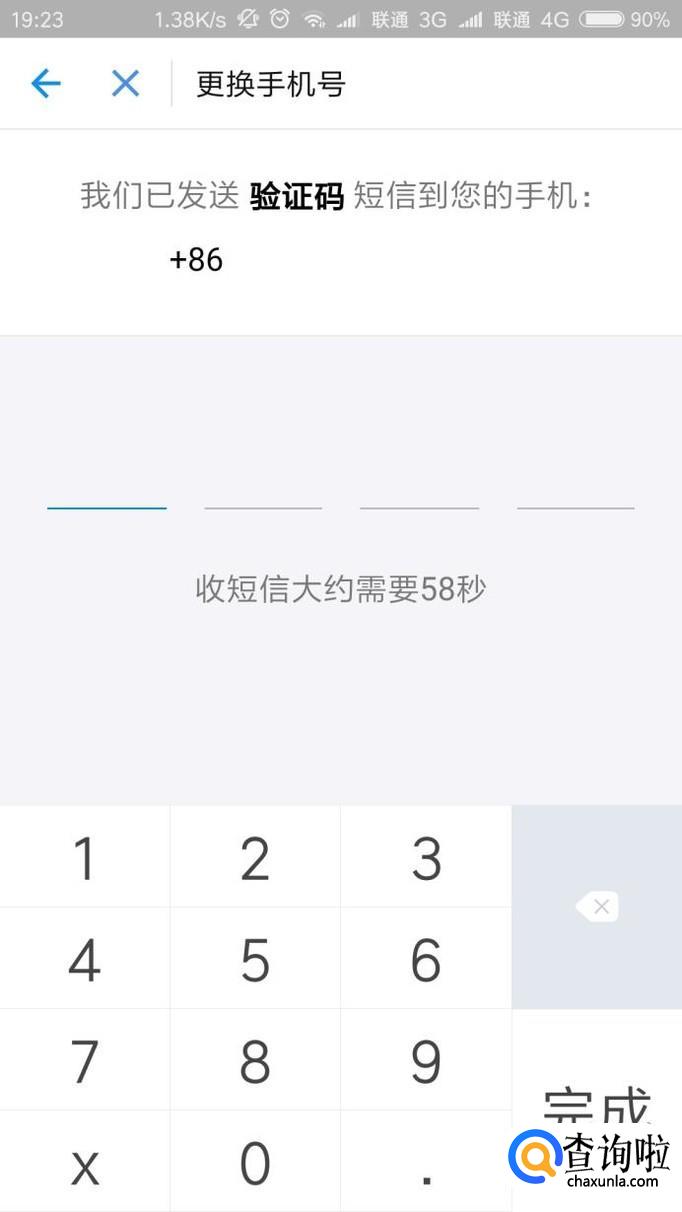Enter digit 2 on the keypad
The height and width of the screenshot is (1212, 682).
[255, 857]
